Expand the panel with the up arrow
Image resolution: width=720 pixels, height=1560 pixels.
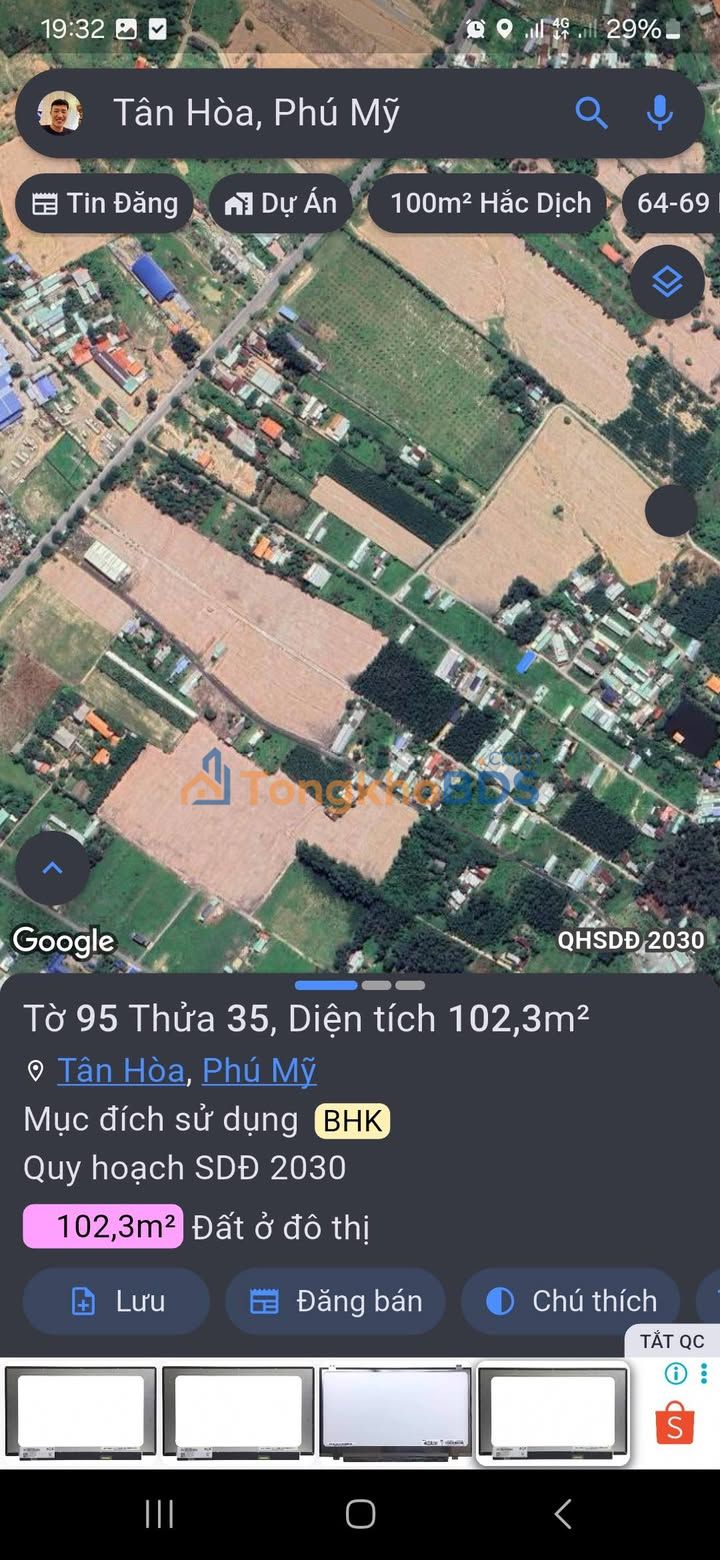click(52, 868)
